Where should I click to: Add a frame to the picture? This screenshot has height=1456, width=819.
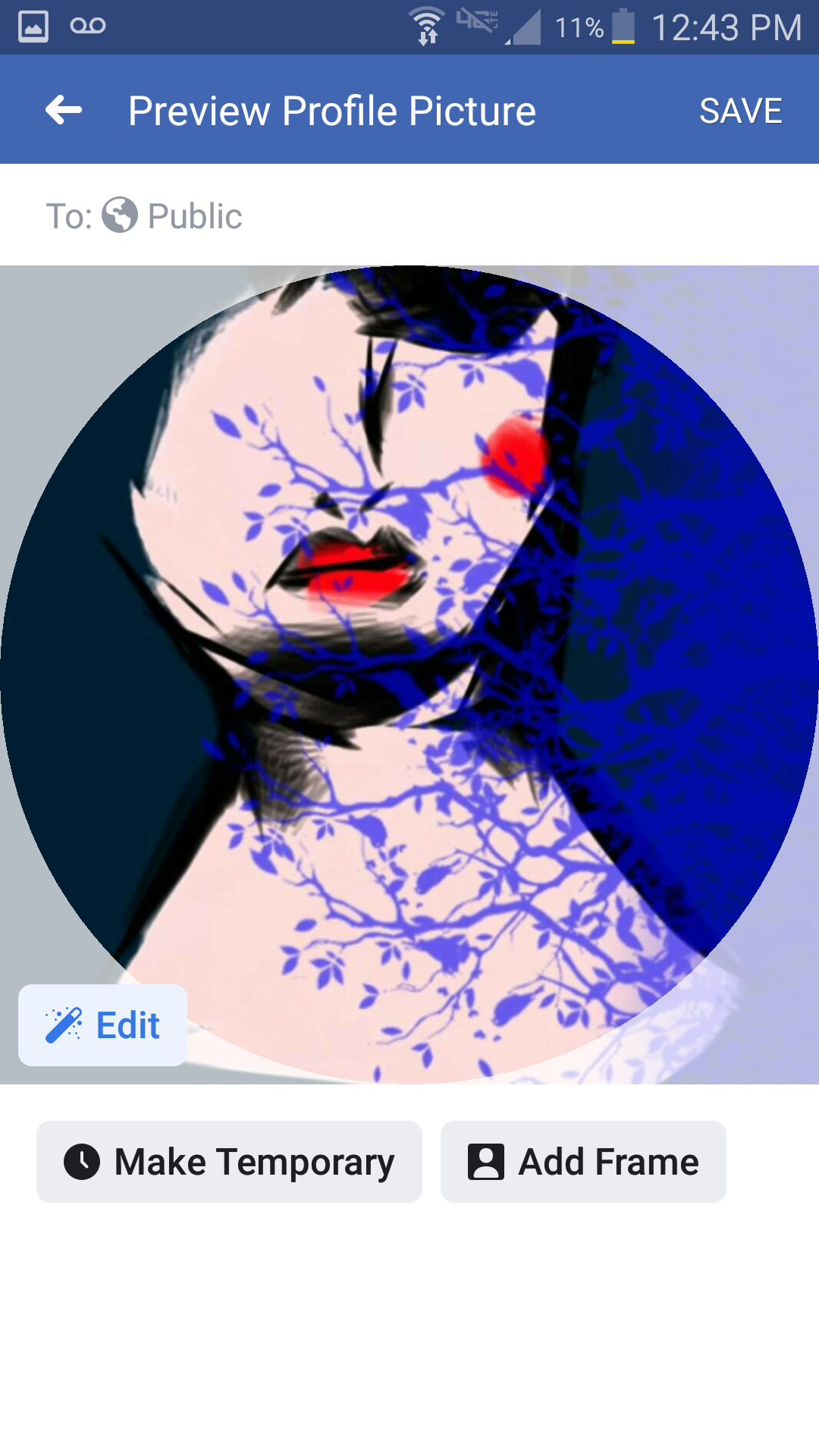[583, 1162]
